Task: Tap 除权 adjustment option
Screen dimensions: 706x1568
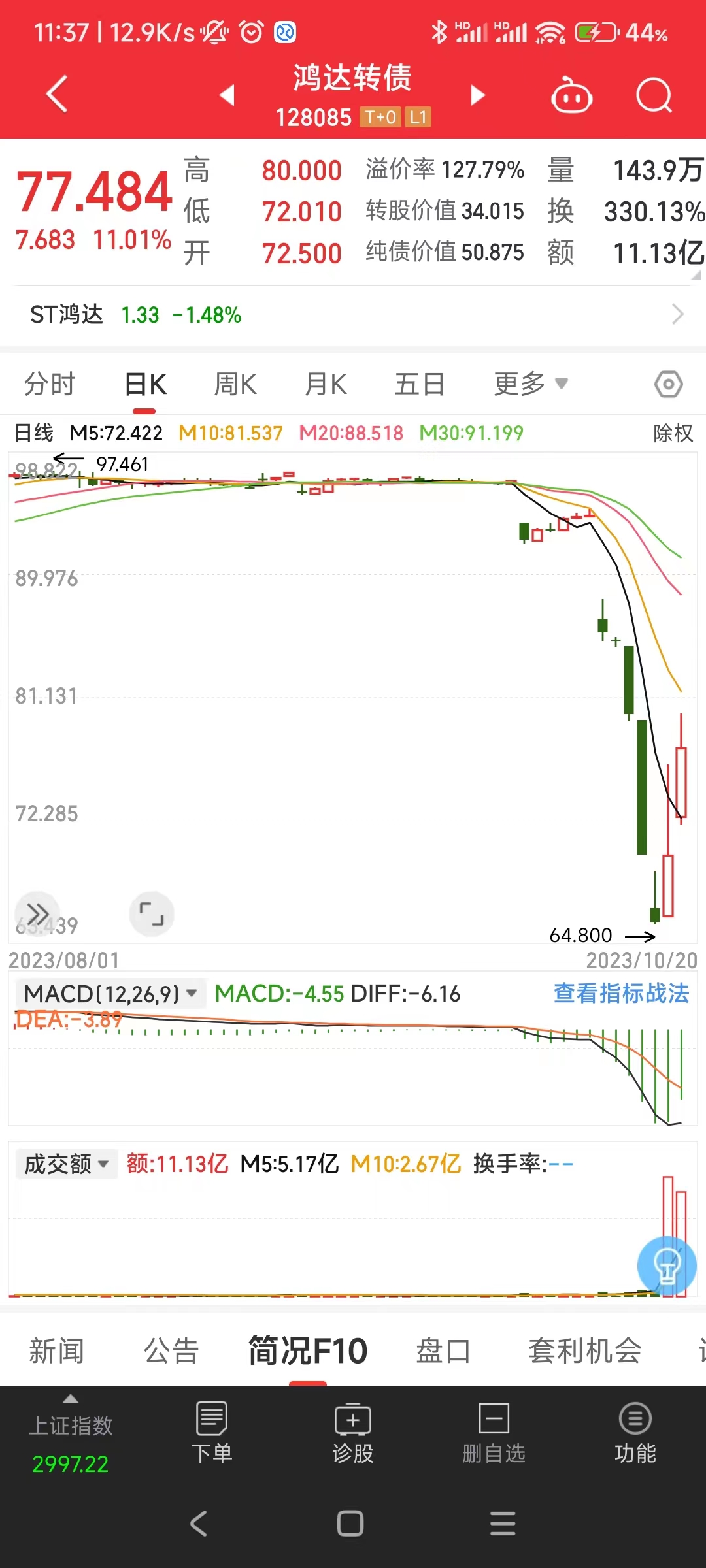Action: click(x=673, y=433)
